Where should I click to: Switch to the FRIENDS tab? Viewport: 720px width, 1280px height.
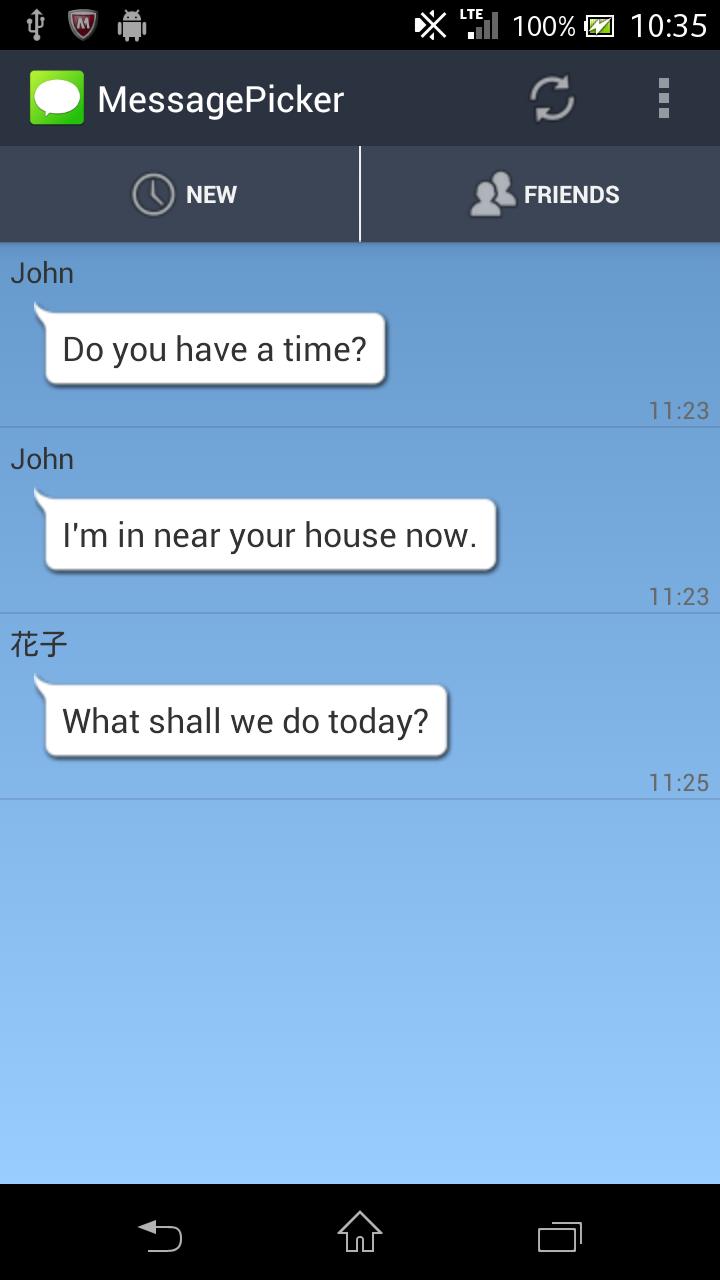coord(541,194)
